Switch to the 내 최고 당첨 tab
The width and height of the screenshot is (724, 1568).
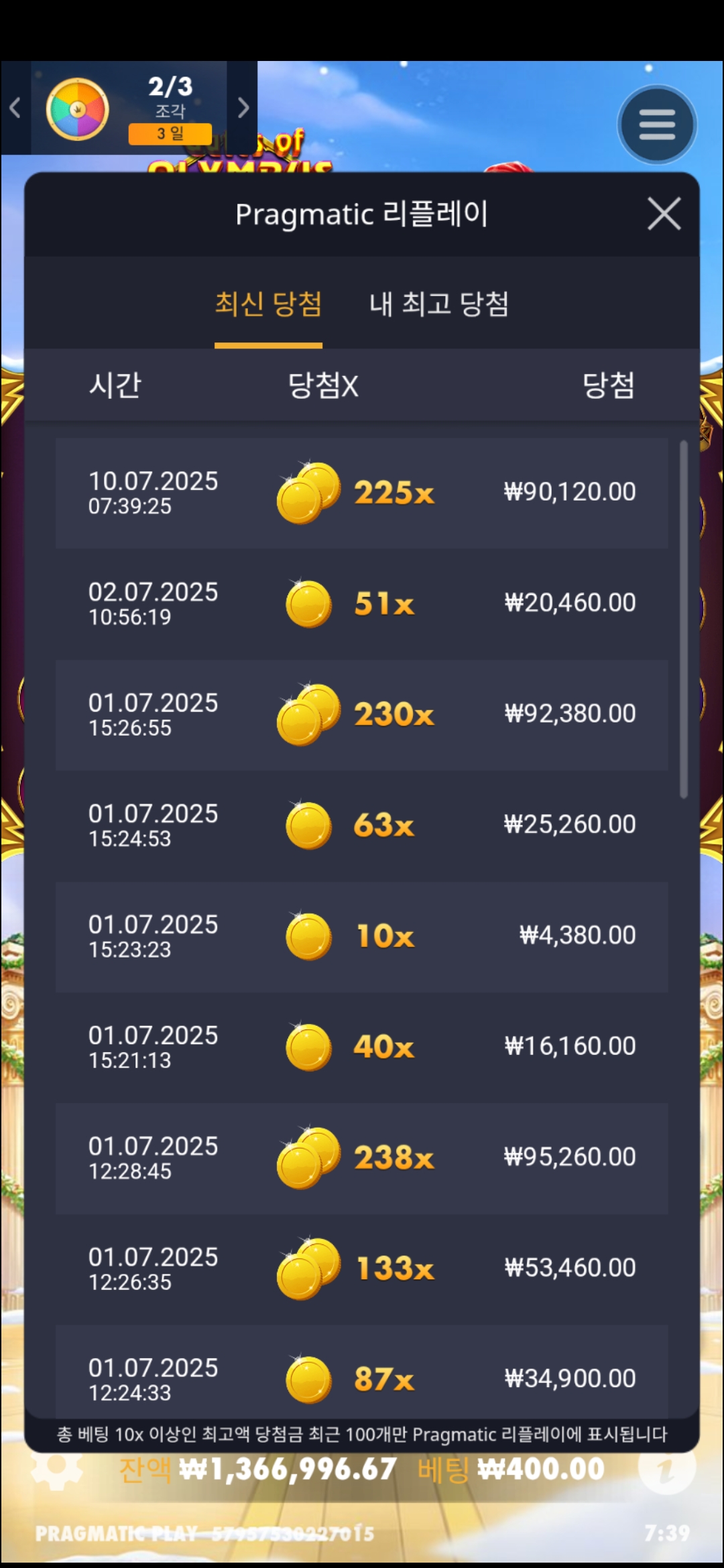click(439, 304)
